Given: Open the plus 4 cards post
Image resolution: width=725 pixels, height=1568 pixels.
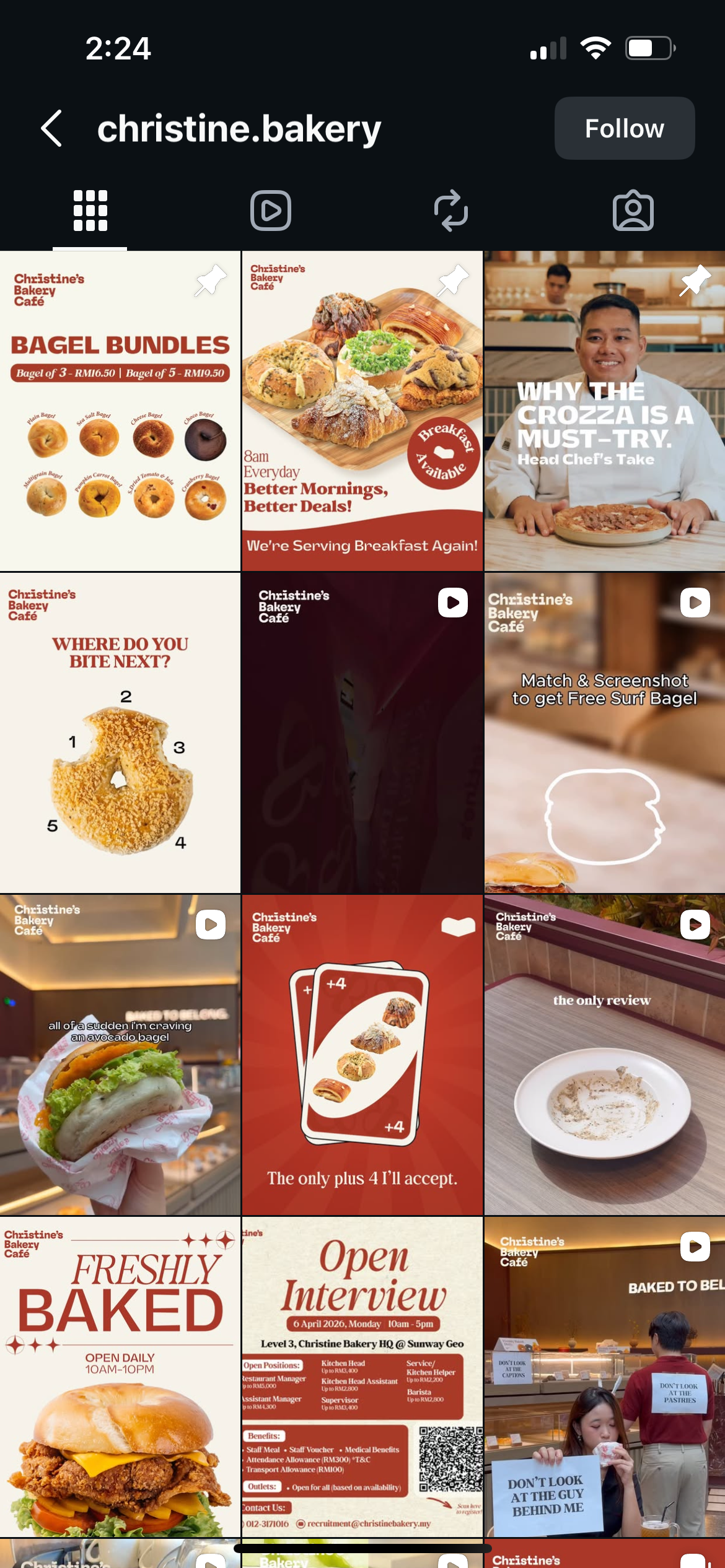Looking at the screenshot, I should 362,1055.
